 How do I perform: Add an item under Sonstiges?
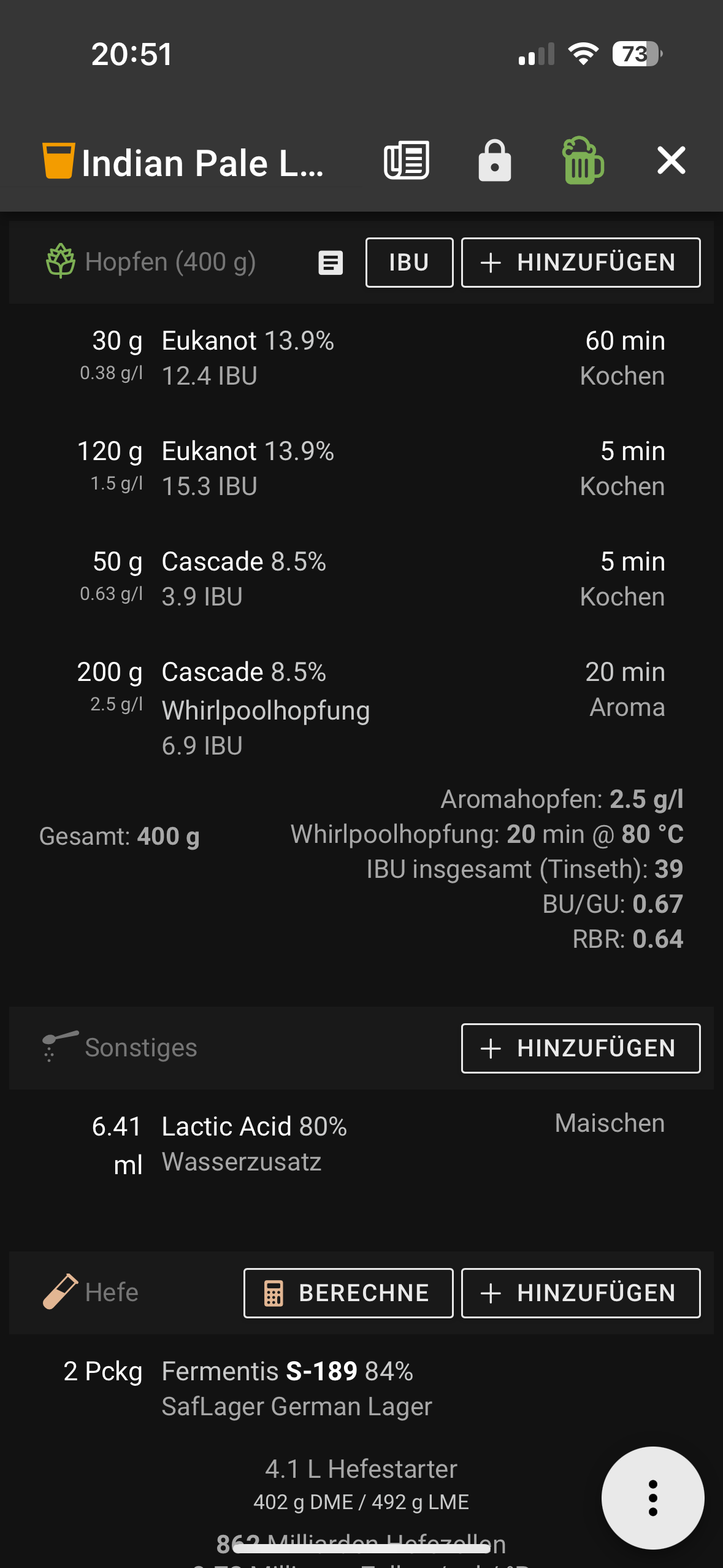coord(580,1048)
